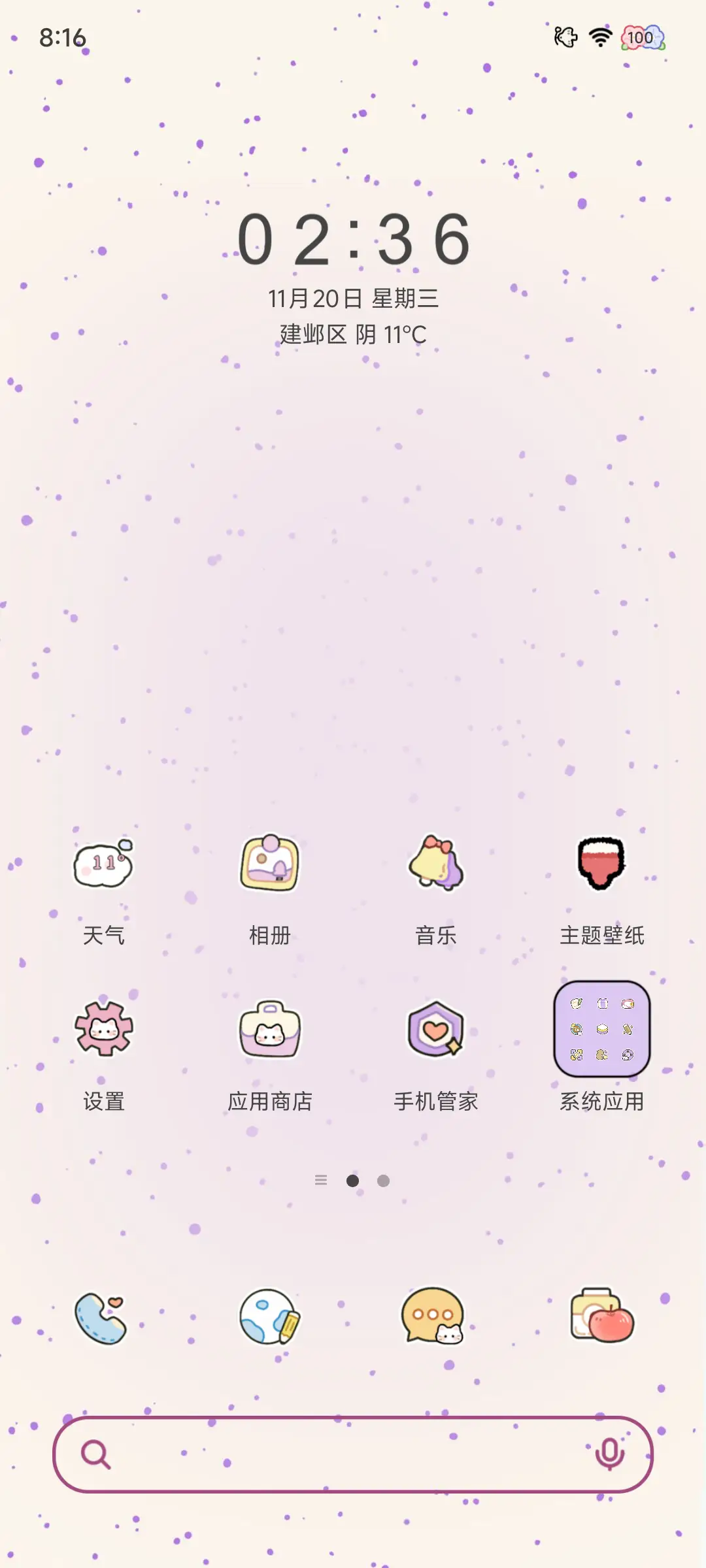Tap the Wi-Fi icon in the status bar
Image resolution: width=706 pixels, height=1568 pixels.
[599, 39]
